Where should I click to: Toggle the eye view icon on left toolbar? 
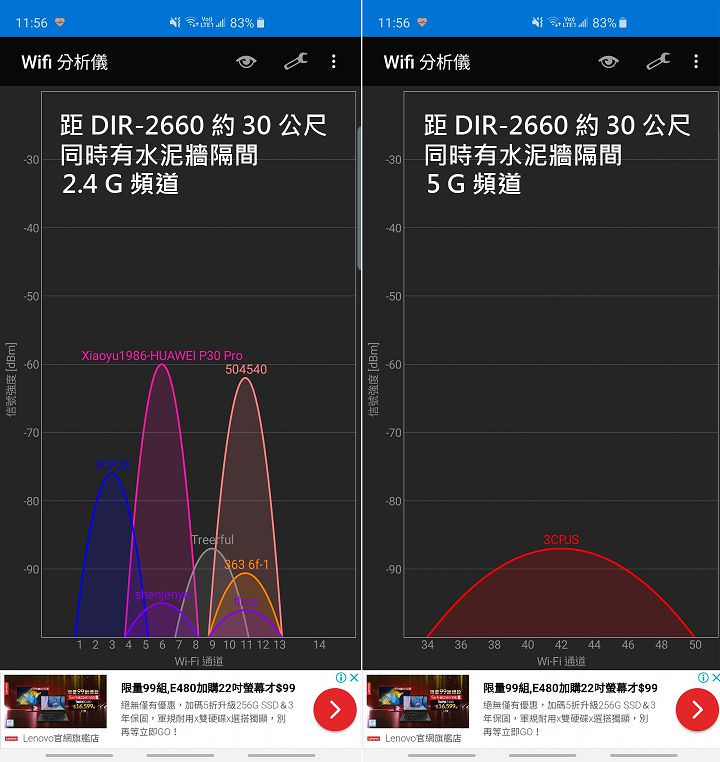(x=245, y=62)
